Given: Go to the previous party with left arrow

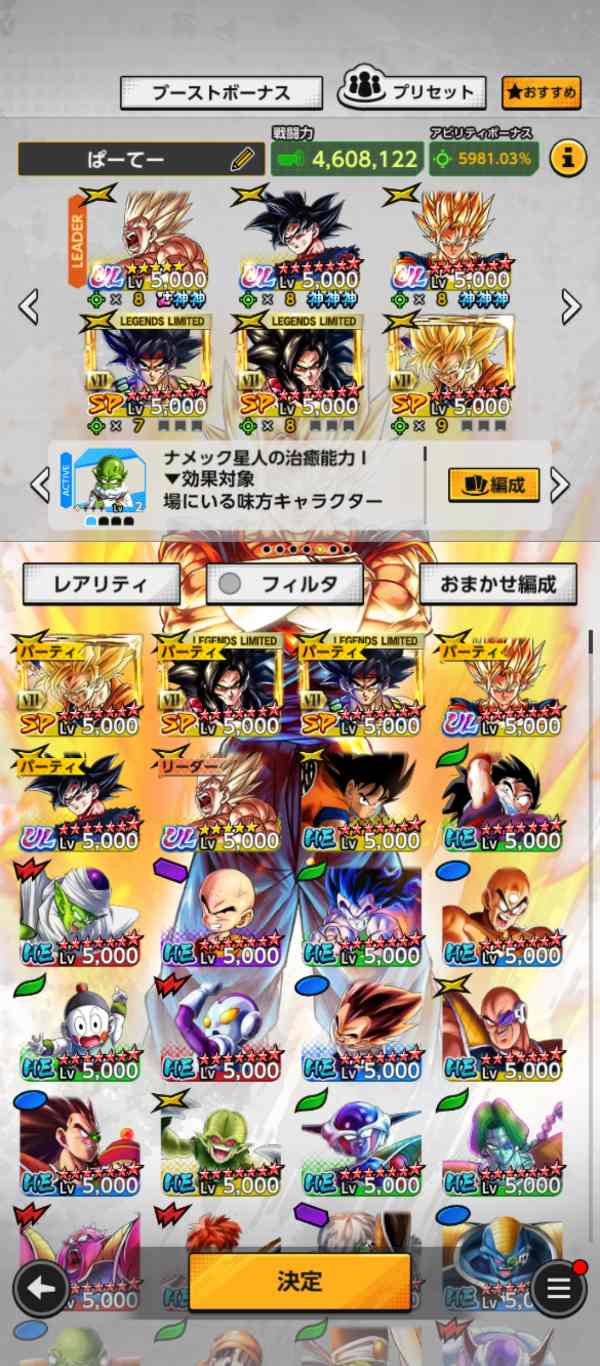Looking at the screenshot, I should pos(29,307).
